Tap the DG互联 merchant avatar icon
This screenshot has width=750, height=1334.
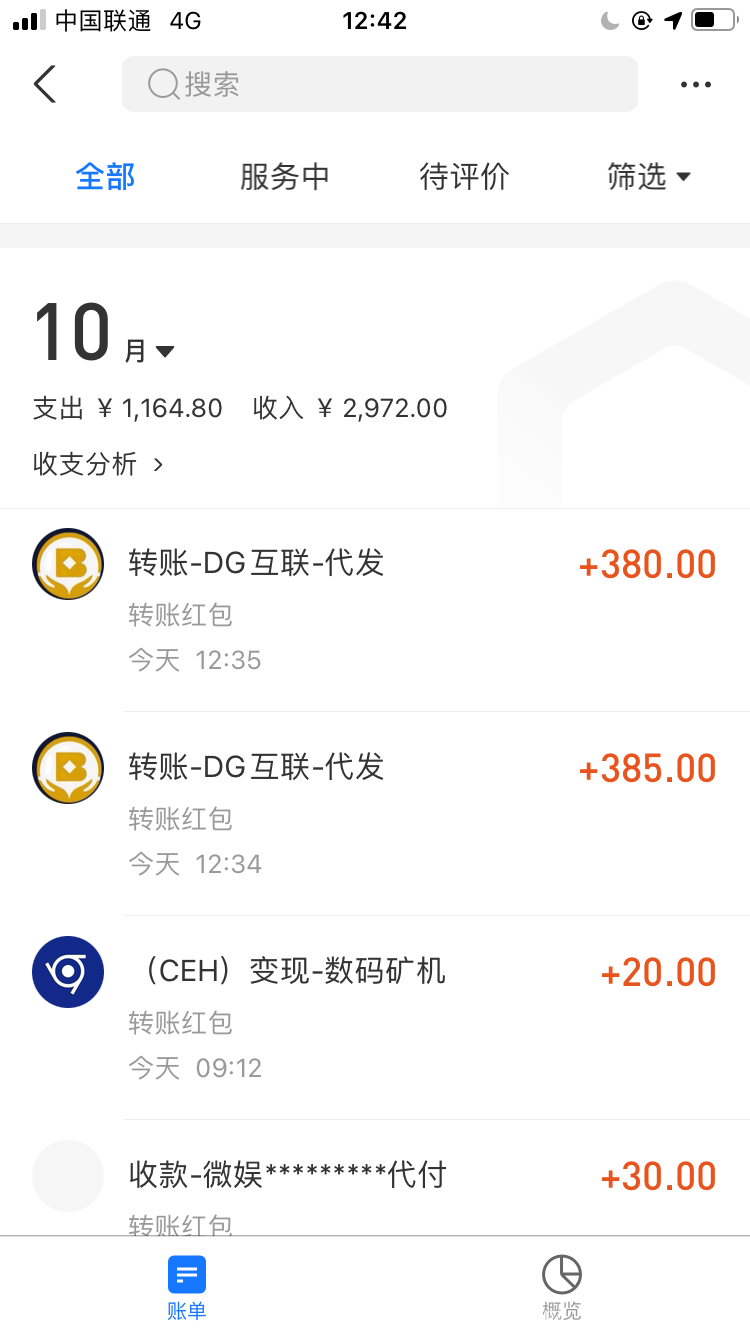[67, 563]
